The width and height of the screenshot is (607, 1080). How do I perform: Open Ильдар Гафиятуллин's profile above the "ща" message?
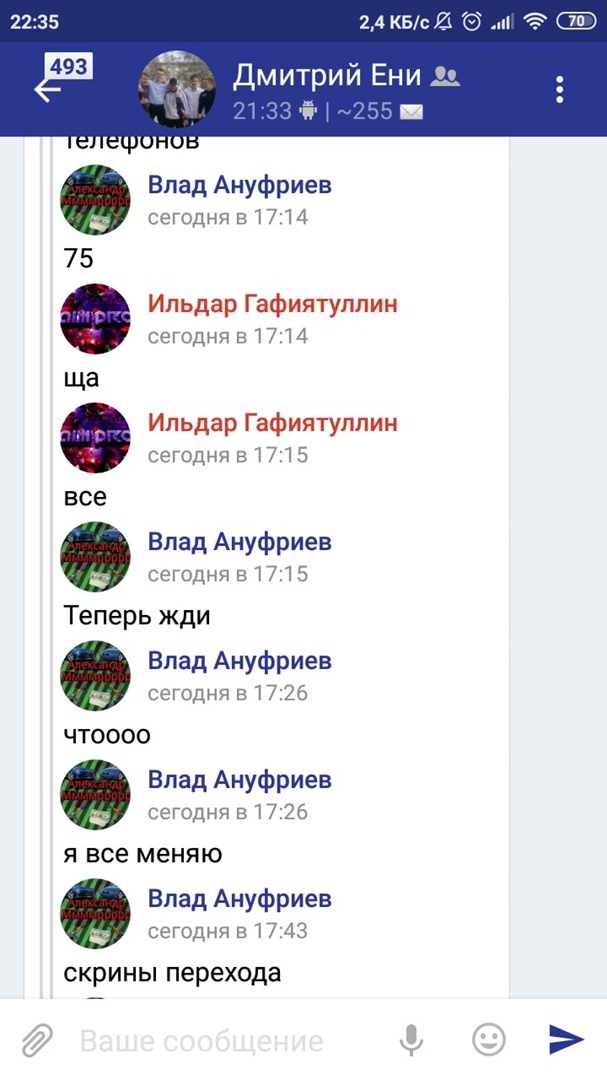272,304
